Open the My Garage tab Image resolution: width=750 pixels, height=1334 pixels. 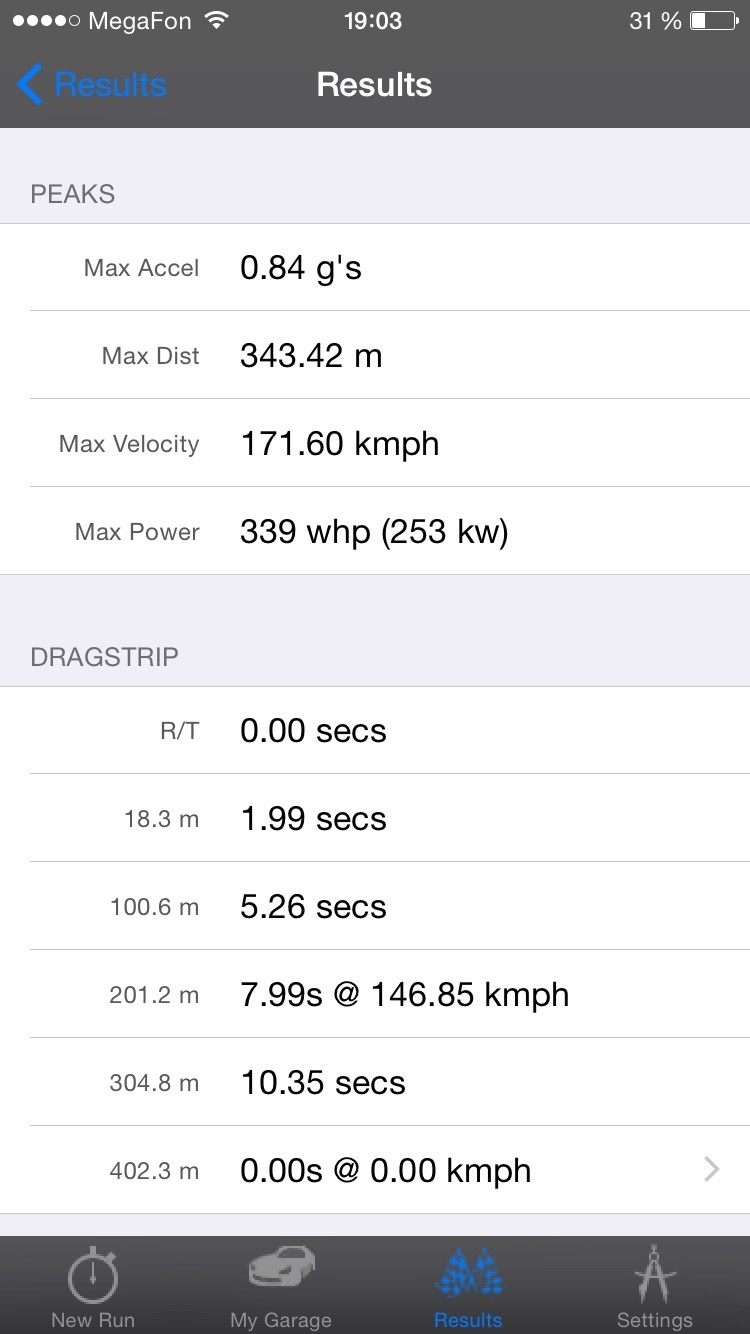click(281, 1286)
